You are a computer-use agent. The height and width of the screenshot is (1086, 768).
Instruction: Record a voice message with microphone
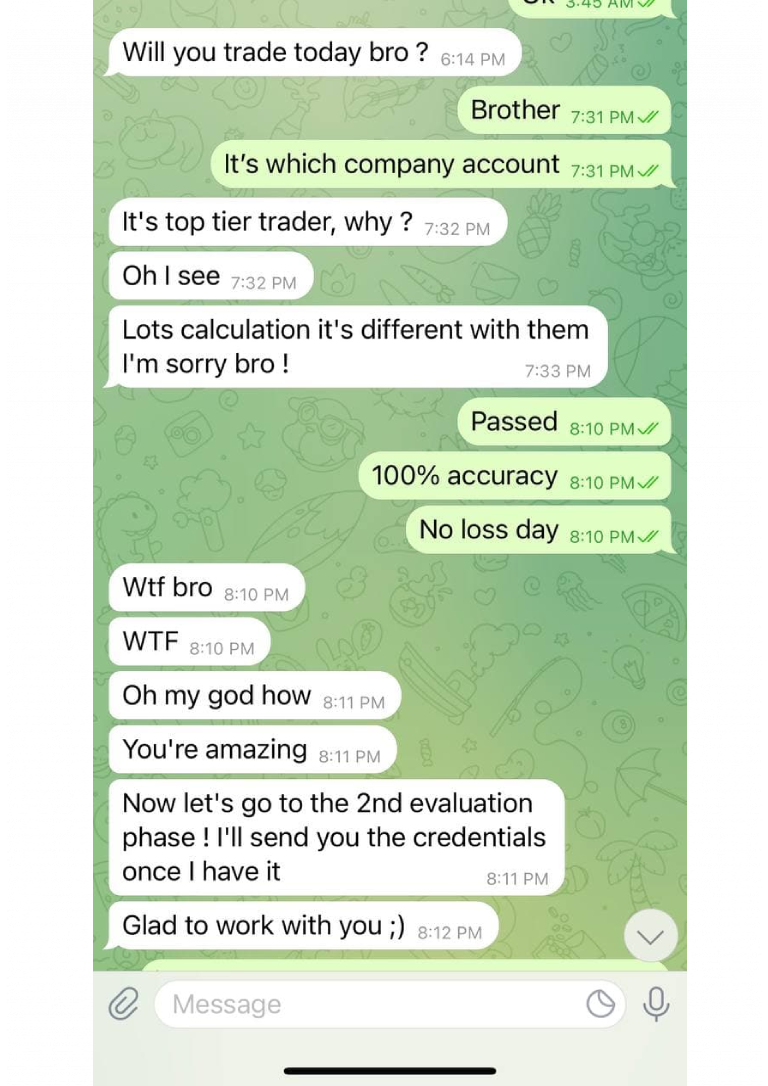point(656,1003)
